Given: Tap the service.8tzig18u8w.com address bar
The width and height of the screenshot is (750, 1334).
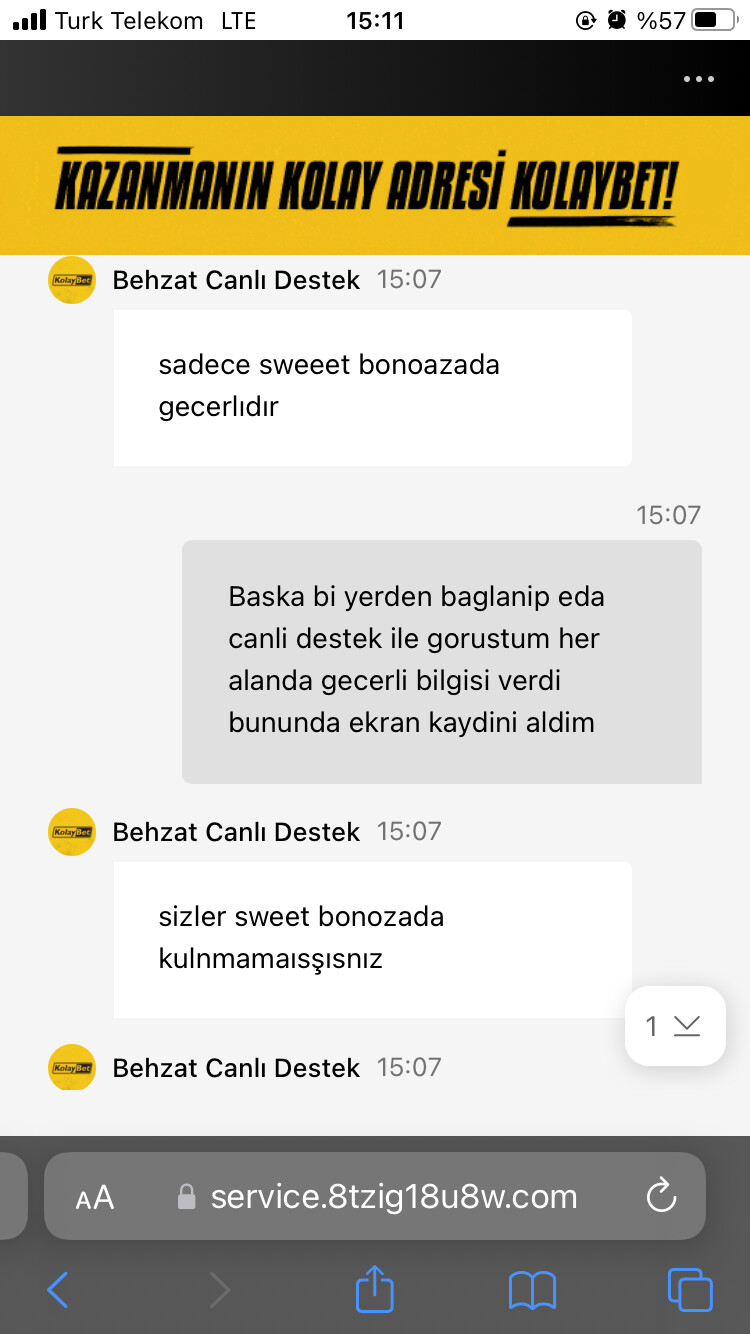Looking at the screenshot, I should click(x=375, y=1196).
